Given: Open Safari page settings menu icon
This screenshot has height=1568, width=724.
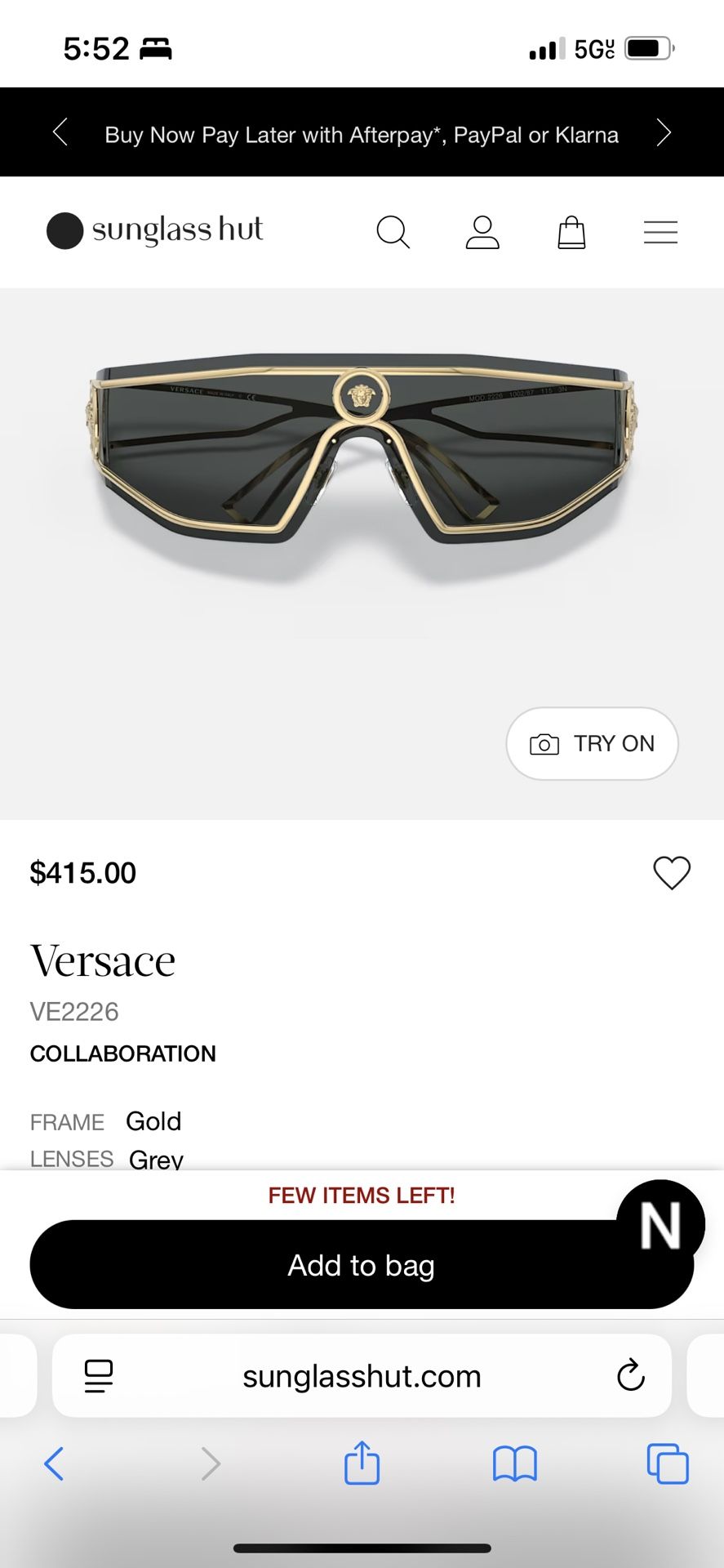Looking at the screenshot, I should (x=99, y=1376).
